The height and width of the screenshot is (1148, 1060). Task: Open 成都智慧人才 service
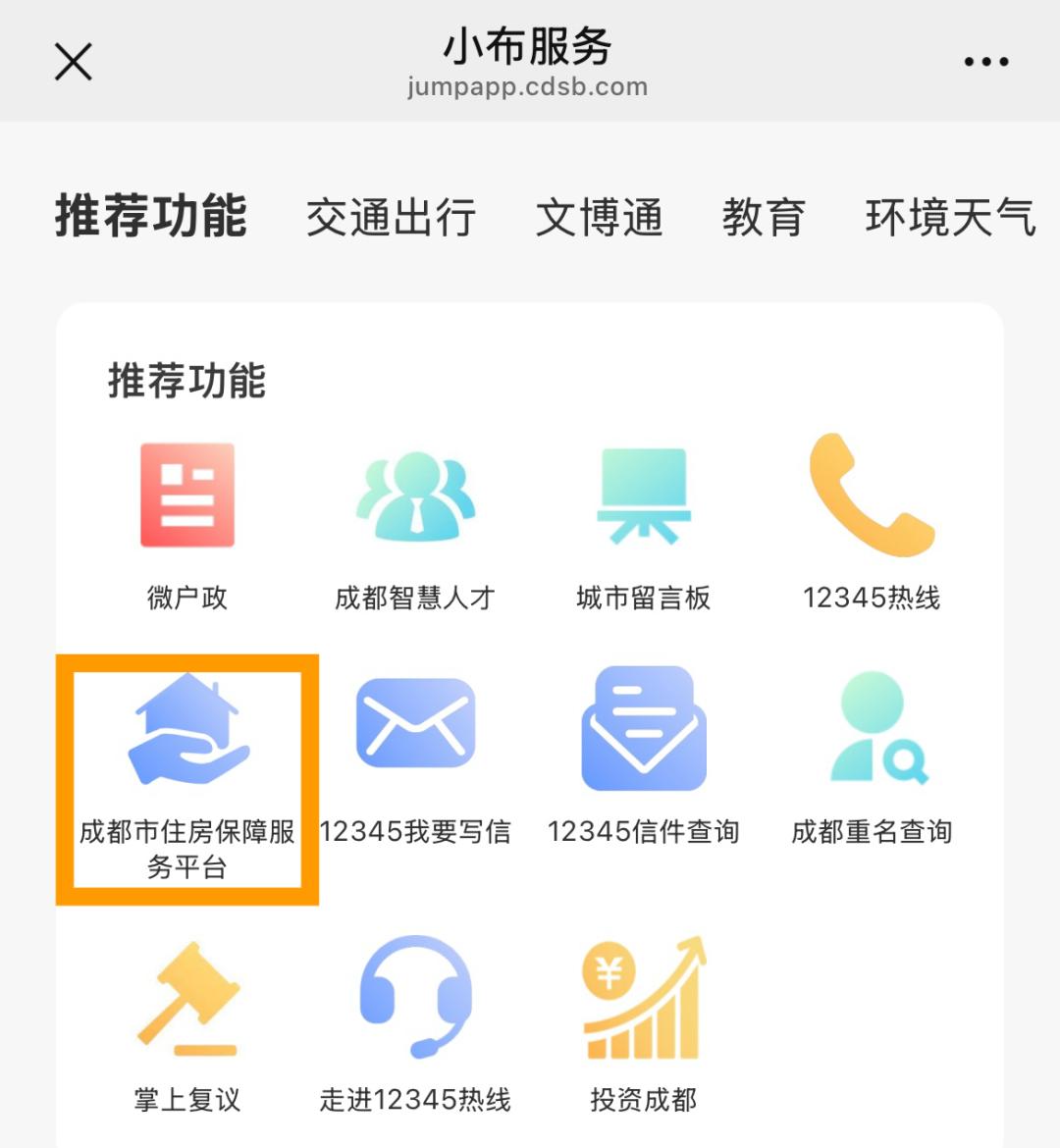point(415,525)
